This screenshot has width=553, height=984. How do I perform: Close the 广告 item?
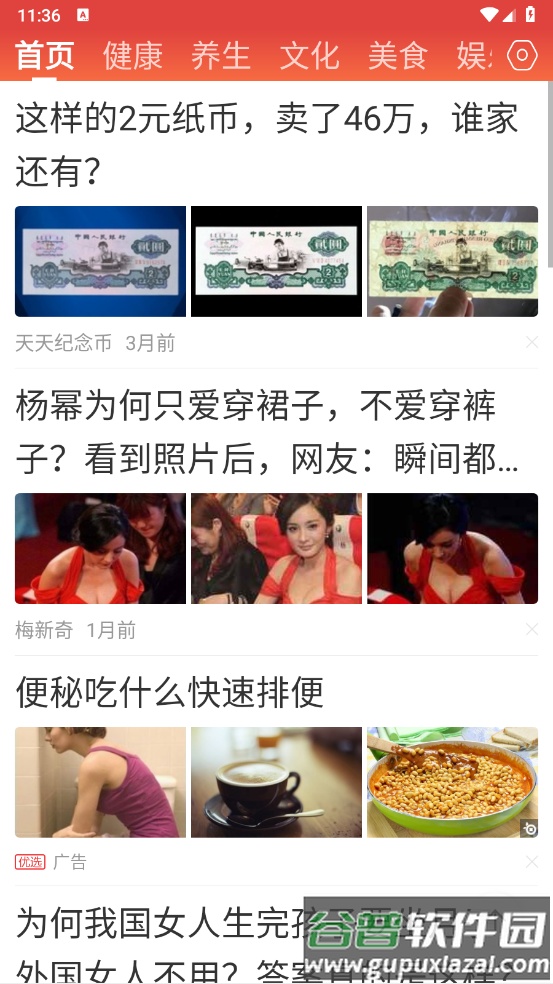coord(532,862)
